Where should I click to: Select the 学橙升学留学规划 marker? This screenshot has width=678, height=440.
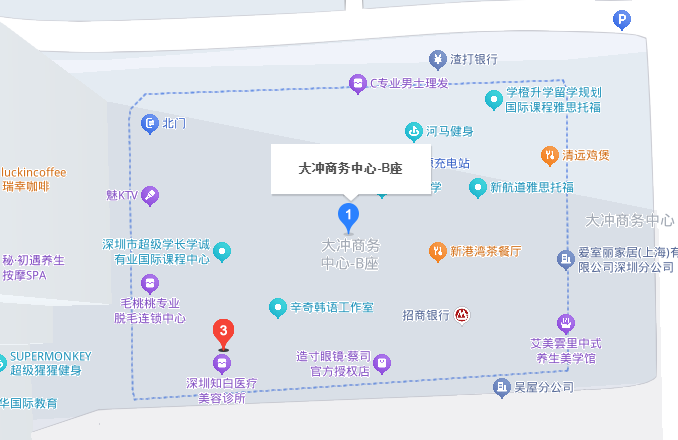[493, 99]
